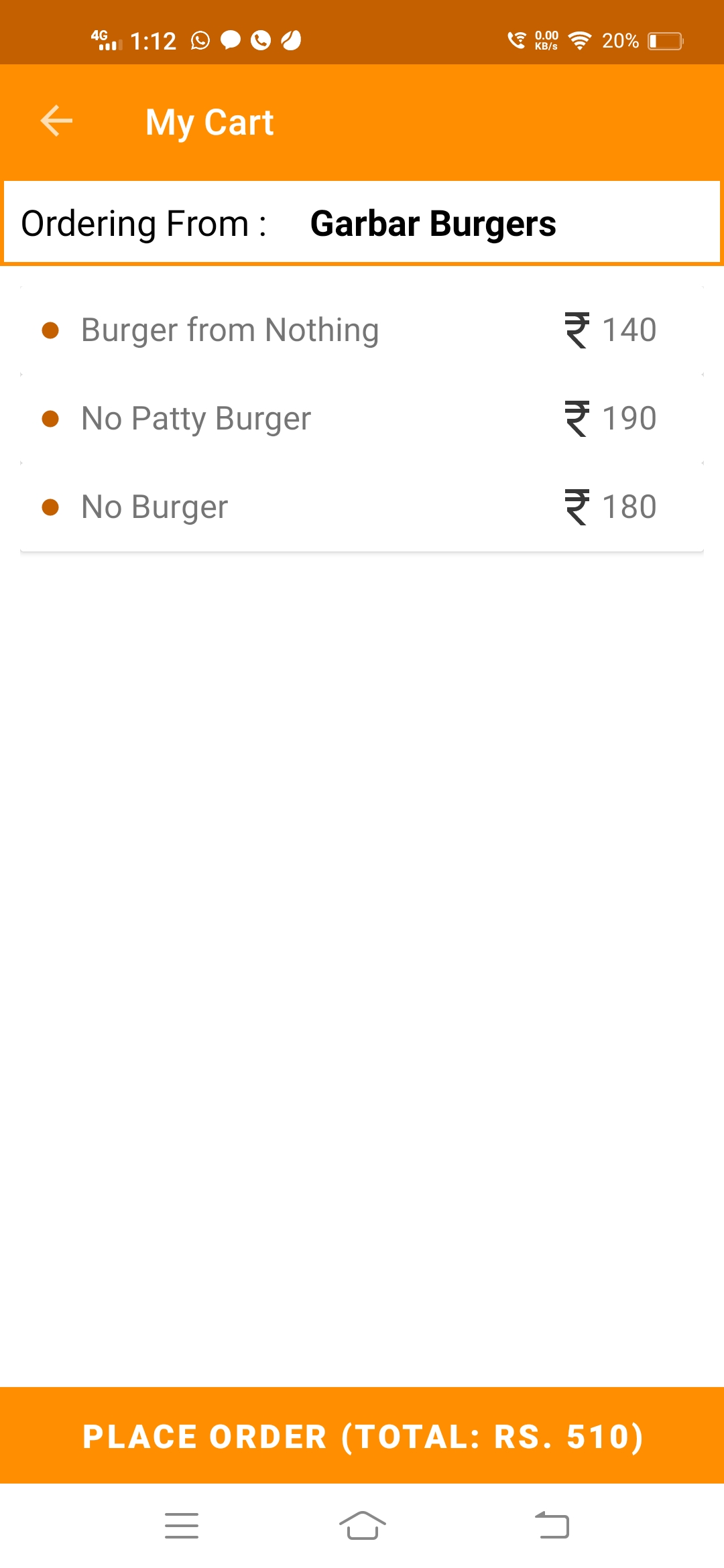Tap the call forwarding icon in status bar
Image resolution: width=724 pixels, height=1568 pixels.
coord(517,40)
